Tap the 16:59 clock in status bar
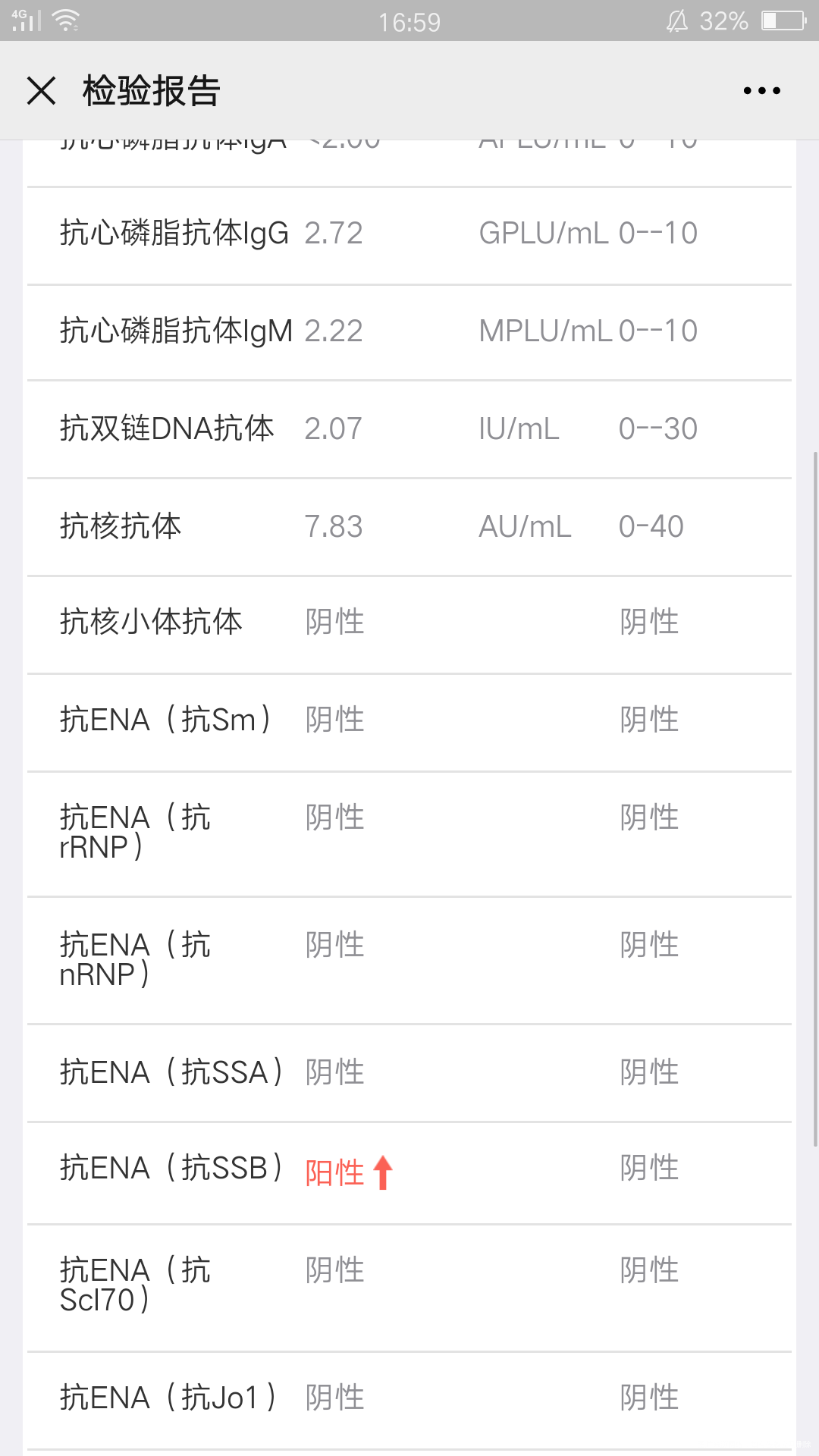 click(409, 20)
